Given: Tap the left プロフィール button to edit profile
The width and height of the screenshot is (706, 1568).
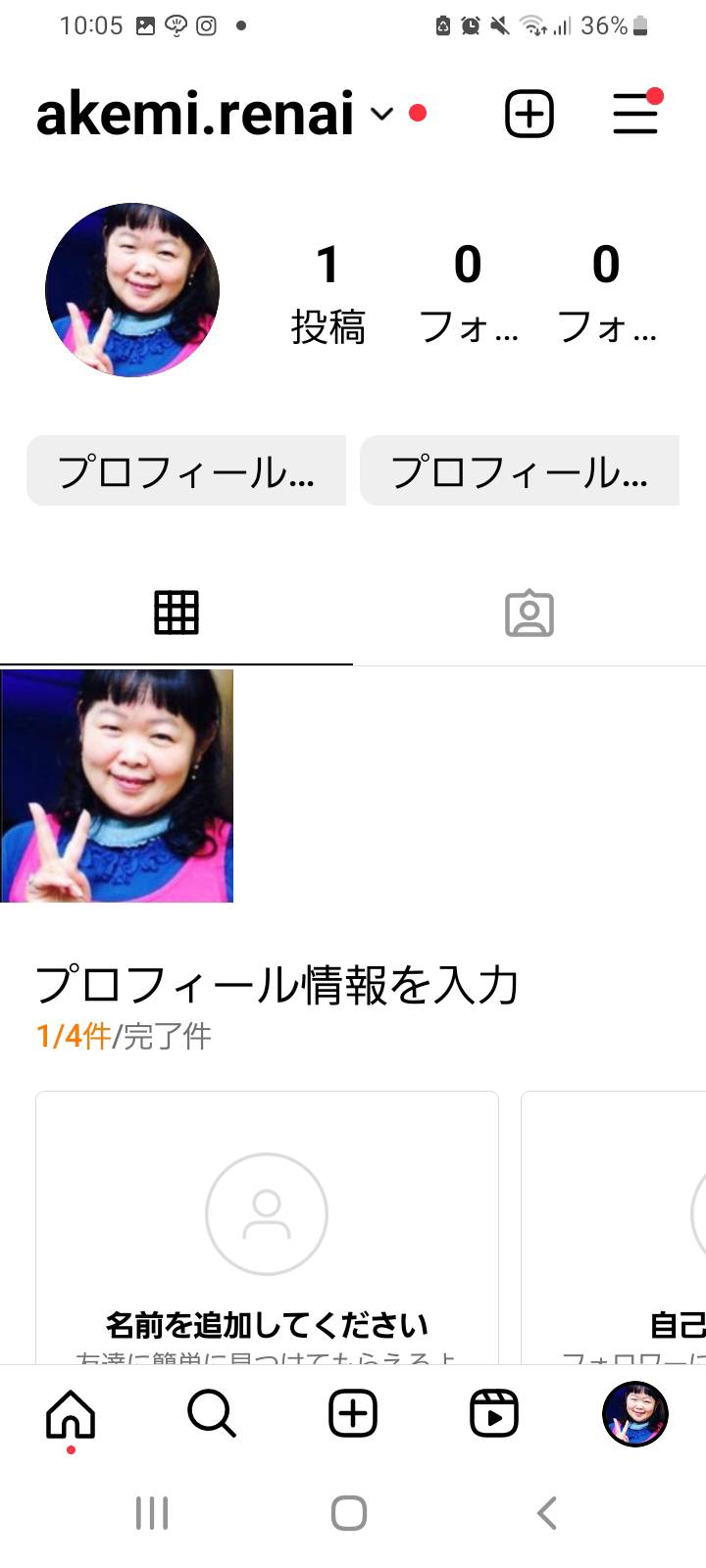Looking at the screenshot, I should [x=186, y=470].
